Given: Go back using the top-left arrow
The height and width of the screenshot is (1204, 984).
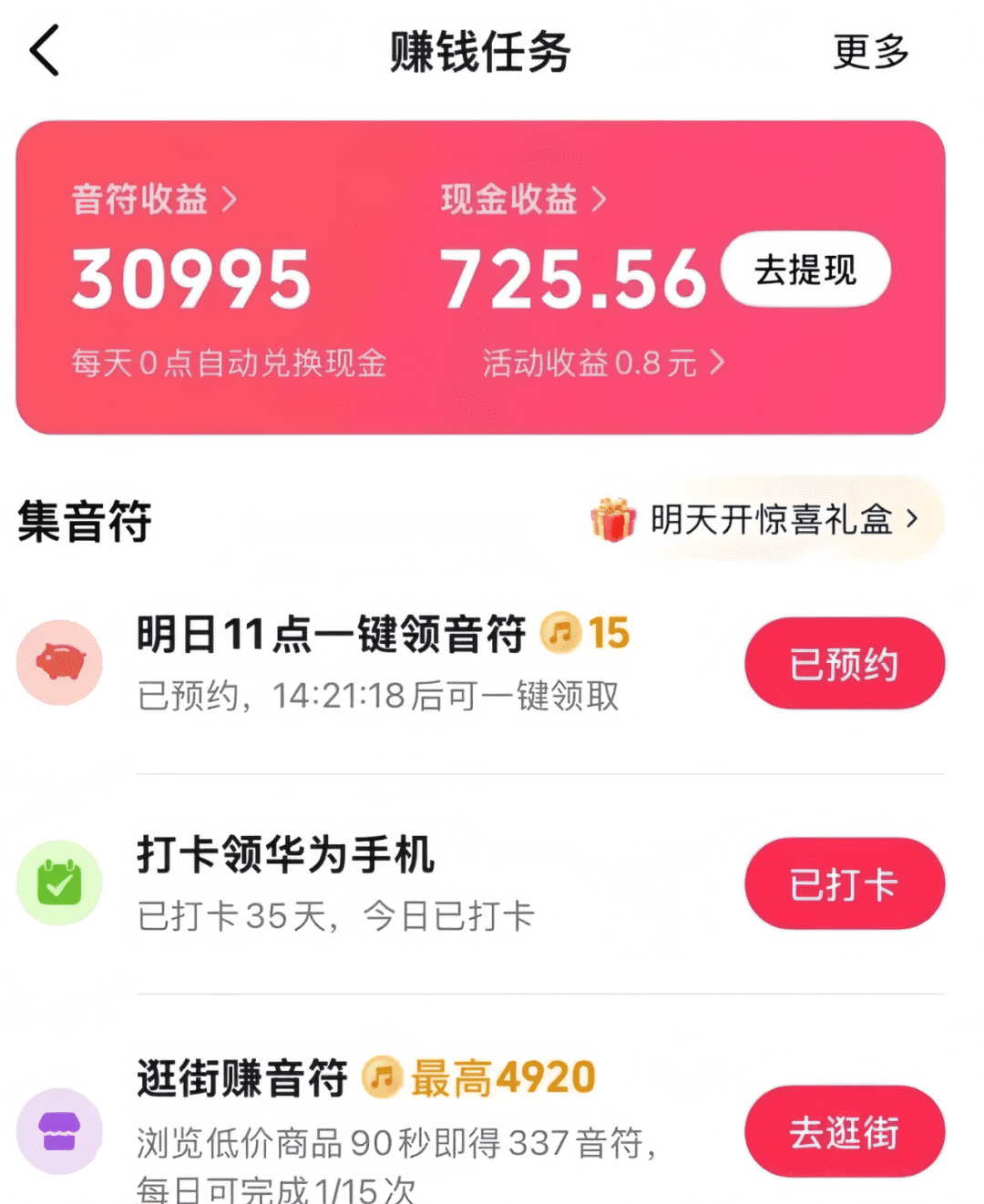Looking at the screenshot, I should [x=46, y=50].
